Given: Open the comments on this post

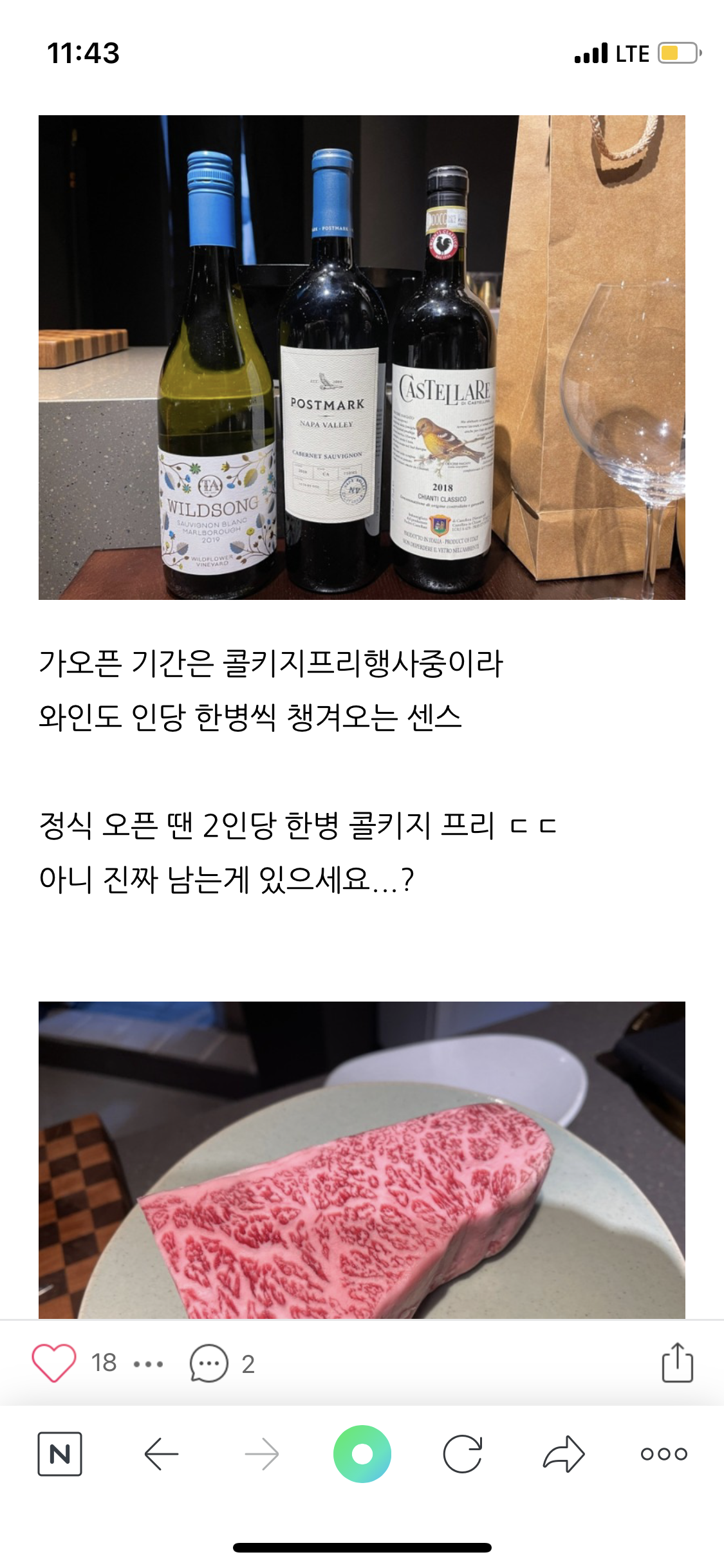Looking at the screenshot, I should pyautogui.click(x=209, y=1363).
